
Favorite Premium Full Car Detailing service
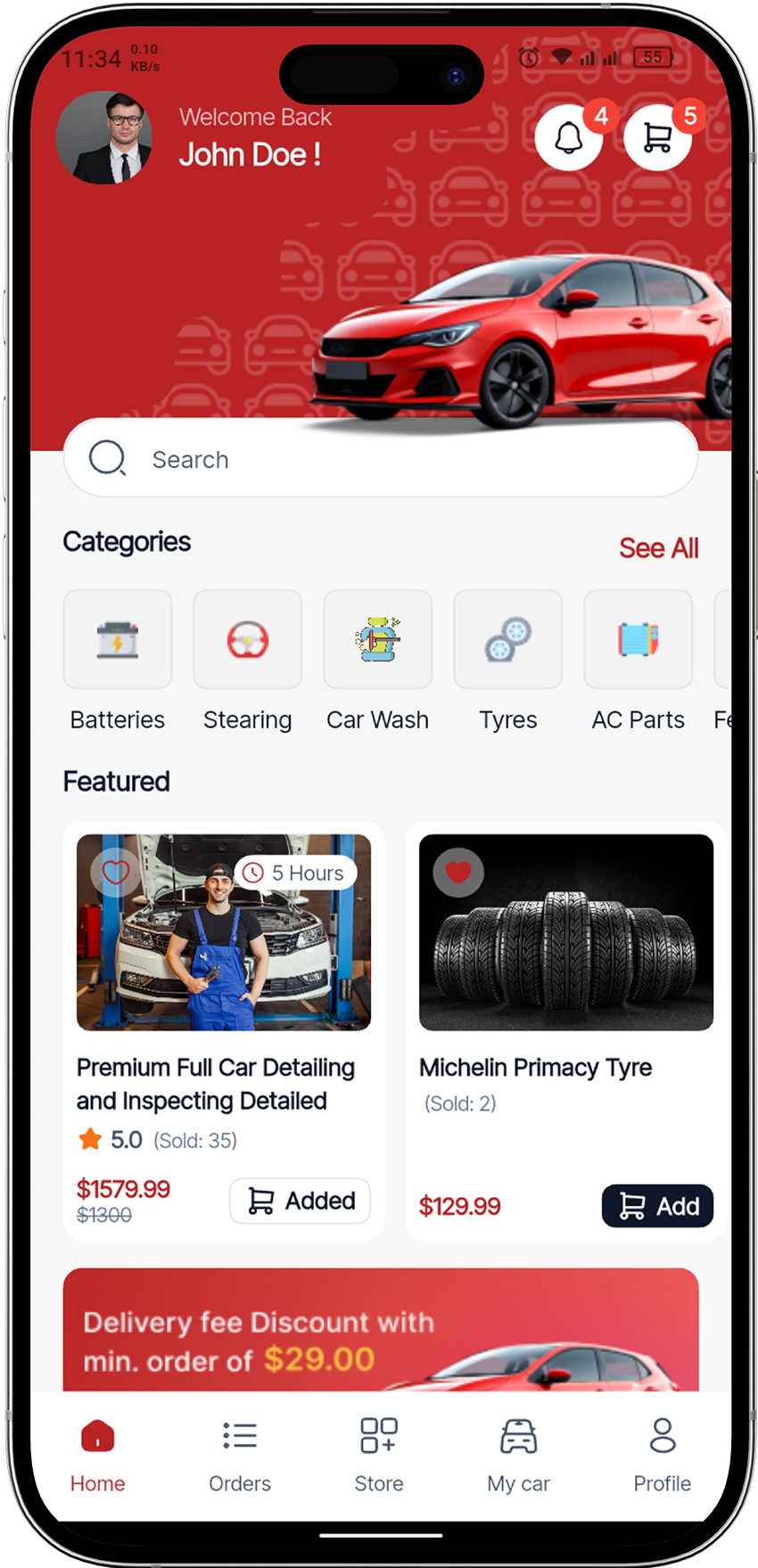coord(116,872)
